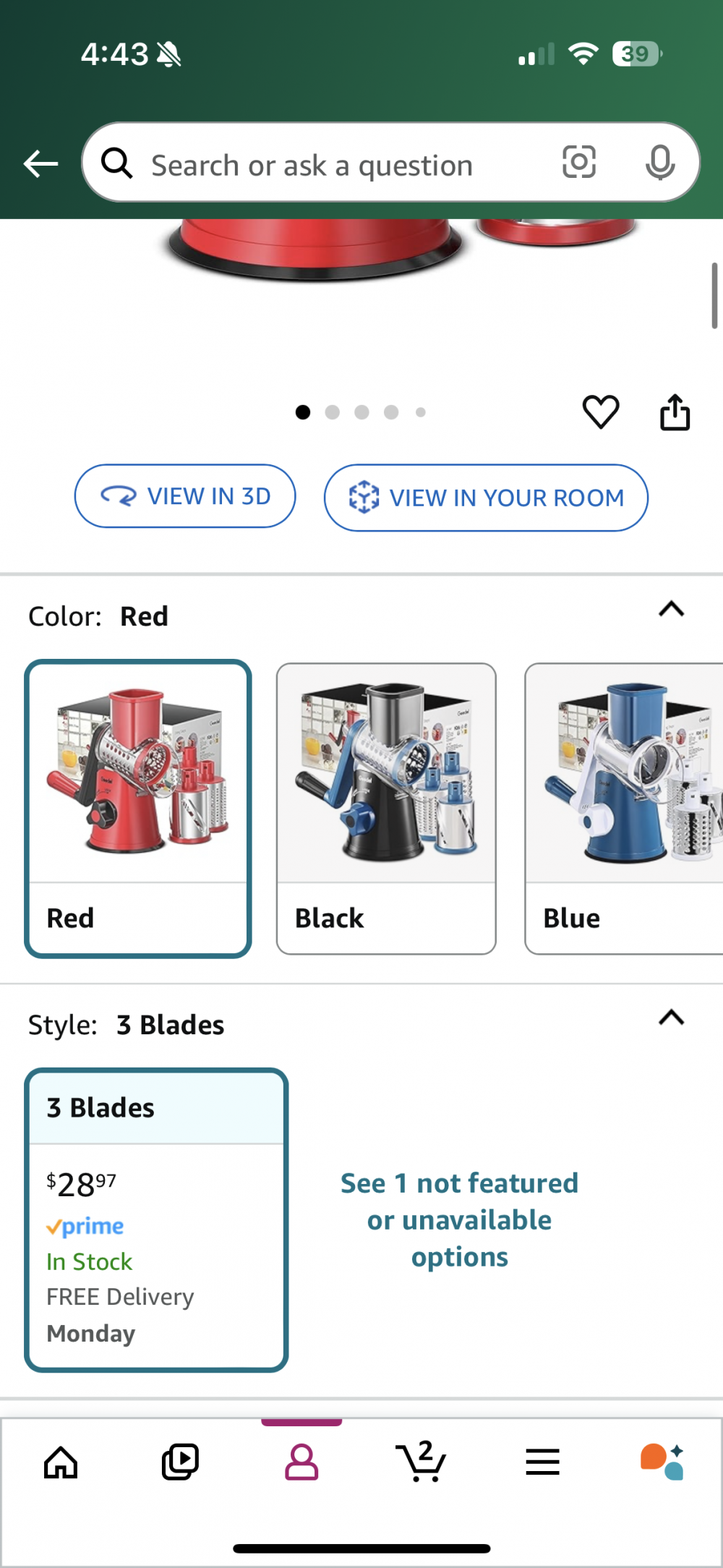The width and height of the screenshot is (723, 1568).
Task: Collapse the Style section
Action: [x=671, y=1018]
